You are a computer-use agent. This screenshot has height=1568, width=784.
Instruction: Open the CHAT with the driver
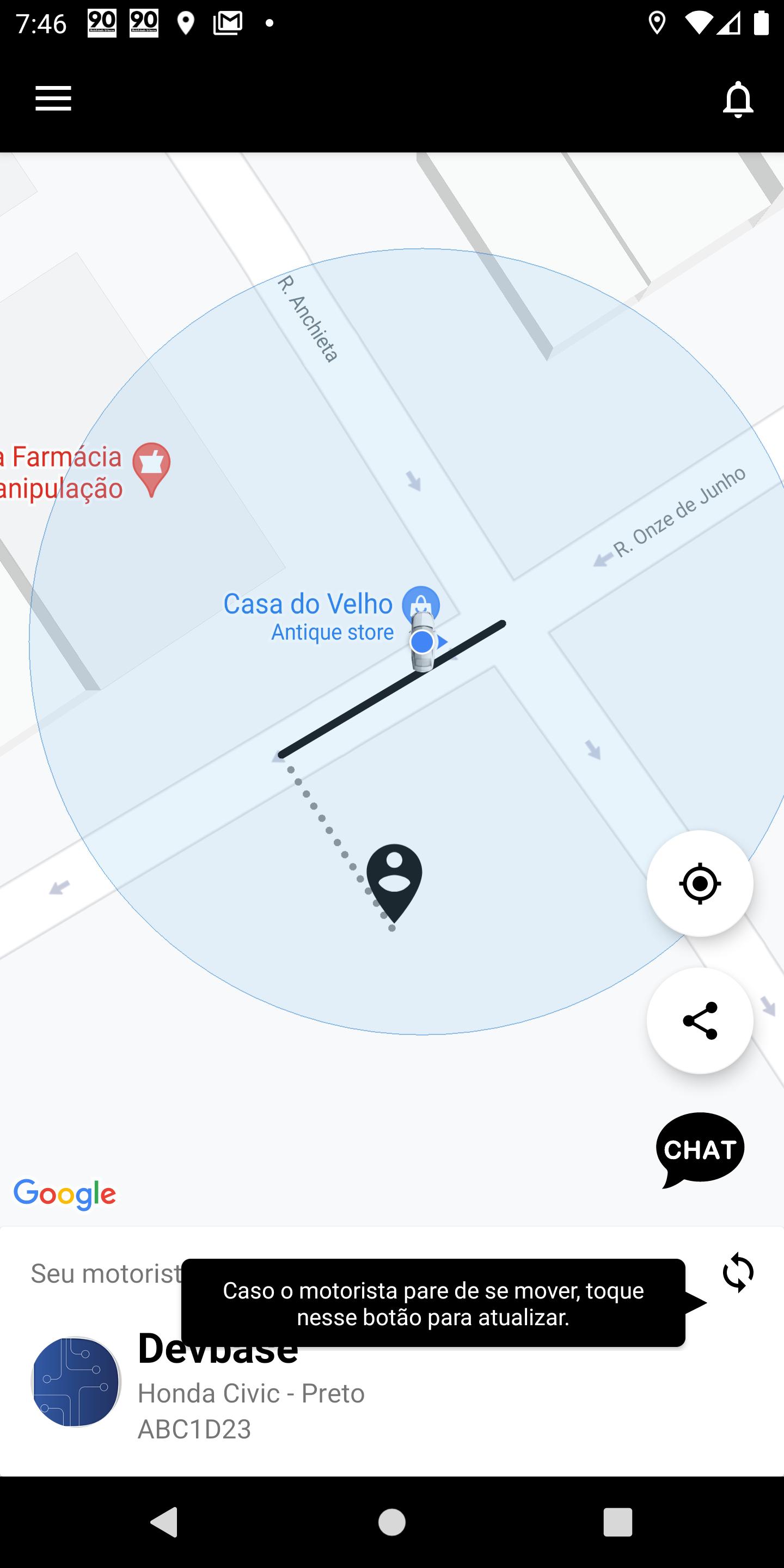point(700,1150)
